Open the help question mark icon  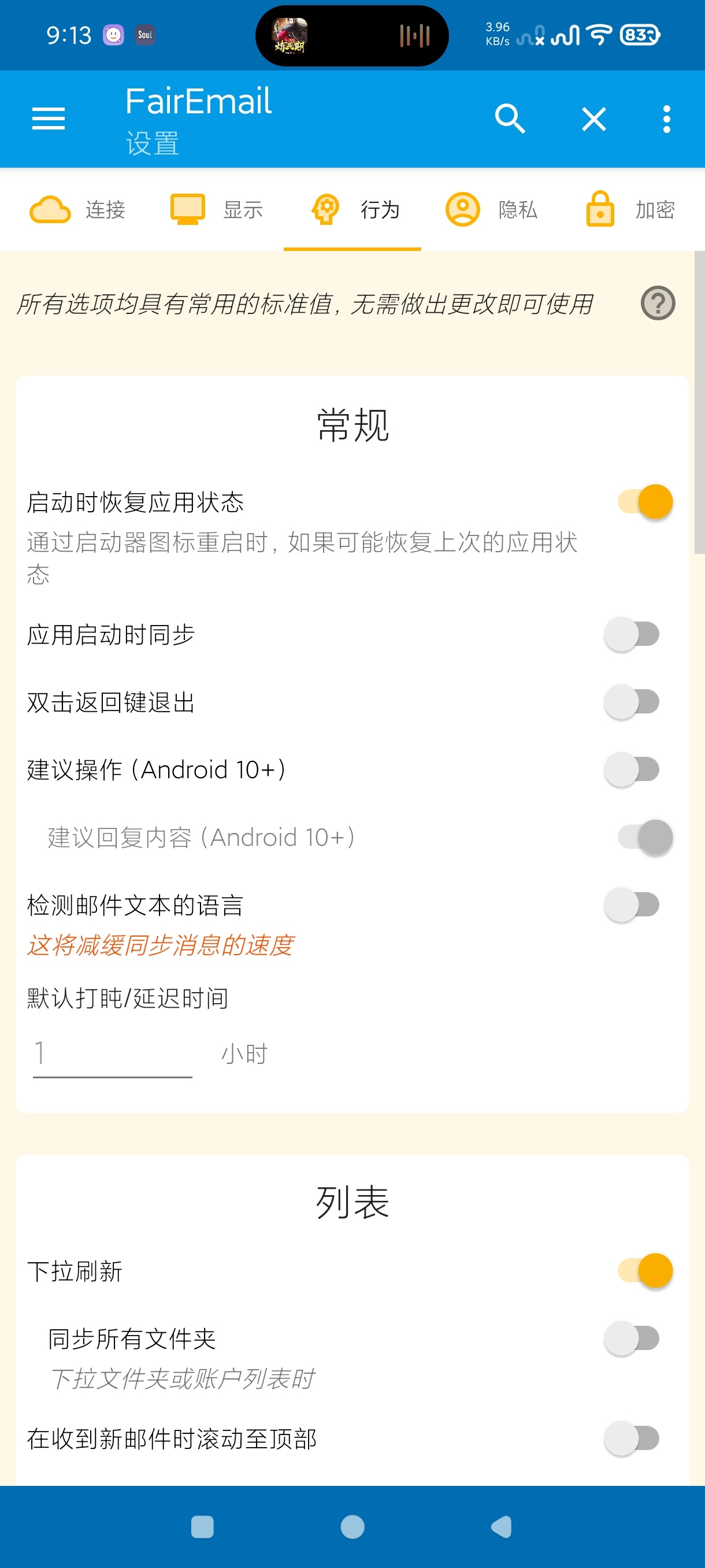point(658,303)
